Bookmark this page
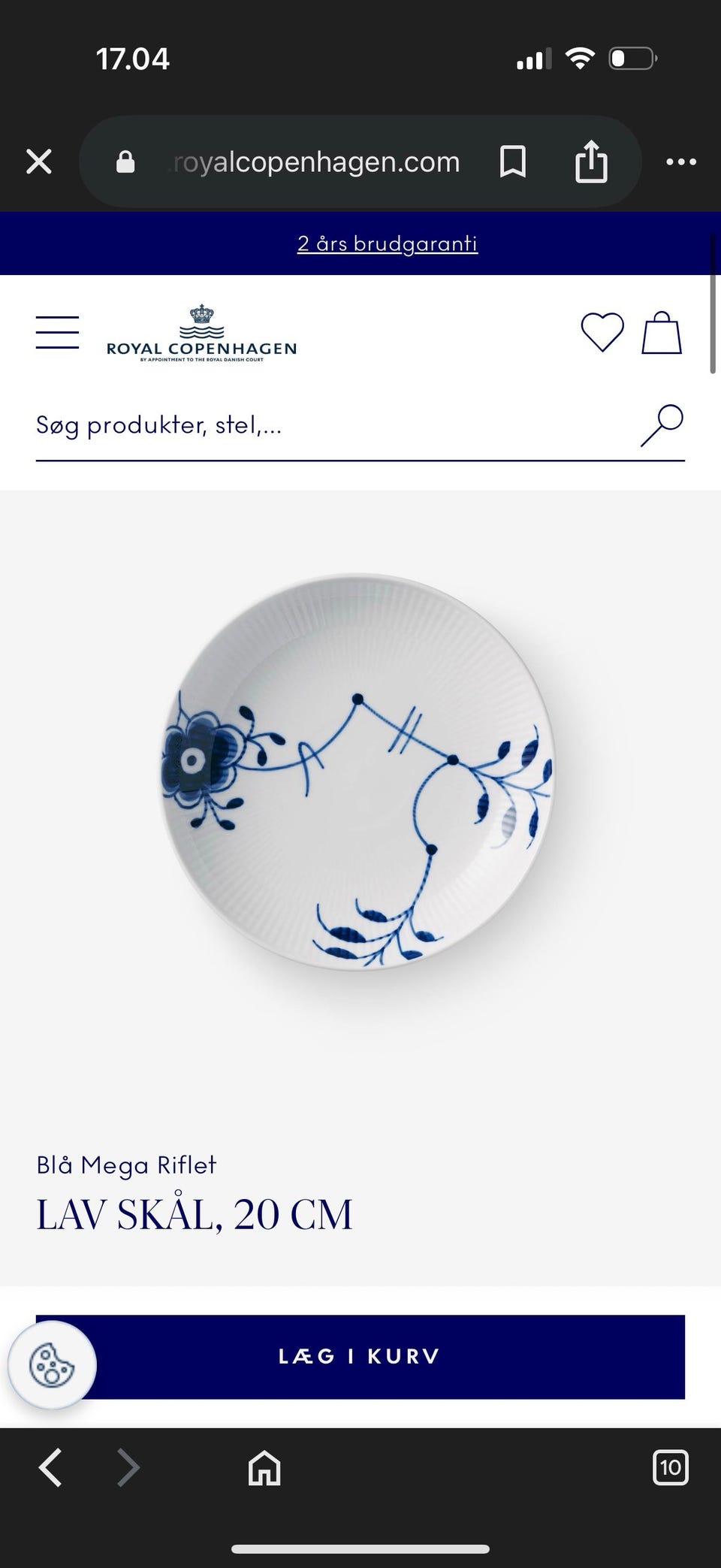This screenshot has width=721, height=1568. 513,162
